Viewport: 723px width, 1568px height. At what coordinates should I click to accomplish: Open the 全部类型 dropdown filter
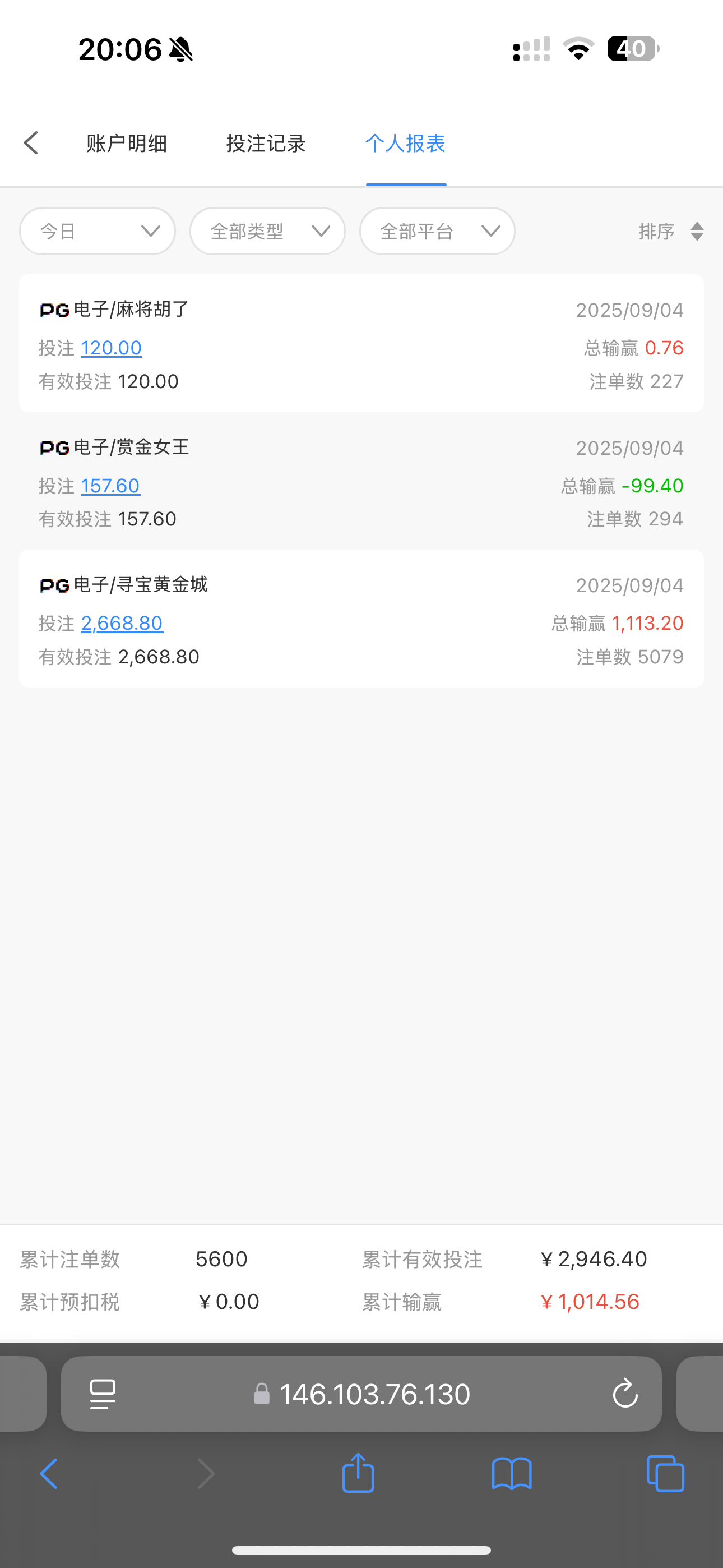[267, 231]
